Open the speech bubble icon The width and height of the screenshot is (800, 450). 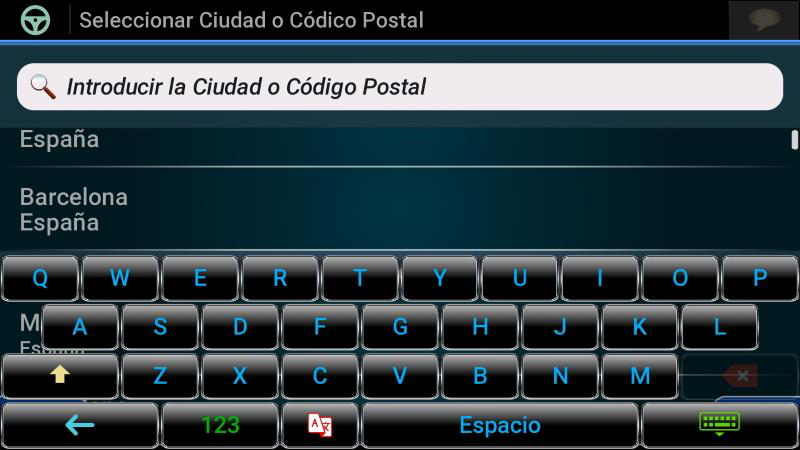click(763, 20)
